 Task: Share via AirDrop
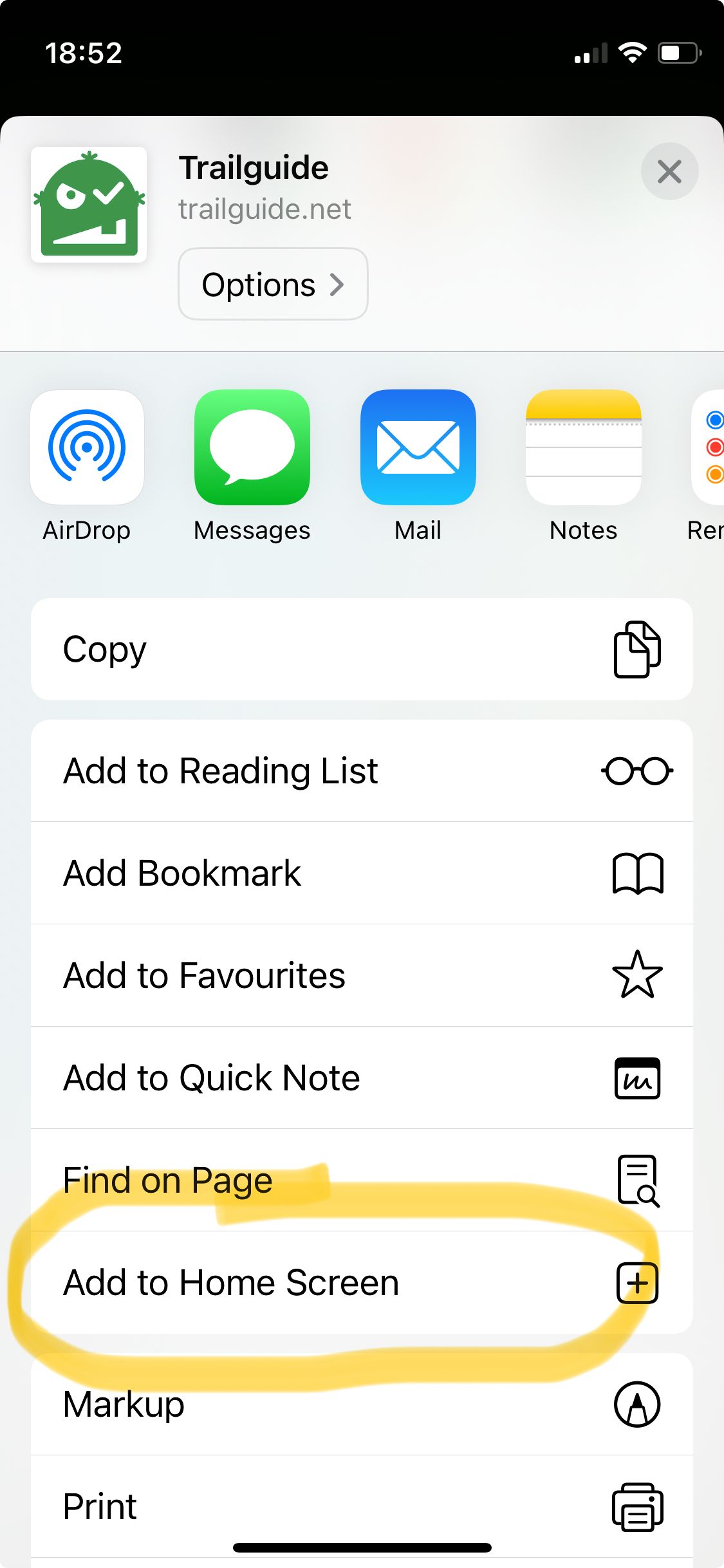pyautogui.click(x=87, y=447)
